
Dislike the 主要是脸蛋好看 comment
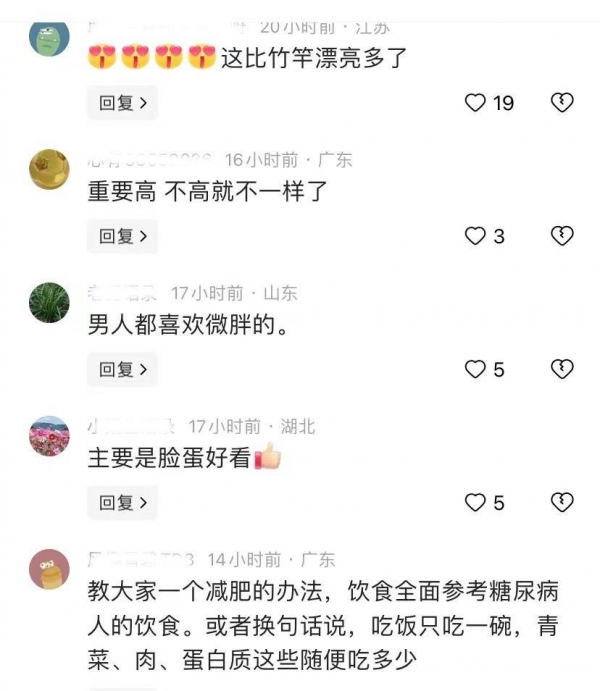(562, 502)
